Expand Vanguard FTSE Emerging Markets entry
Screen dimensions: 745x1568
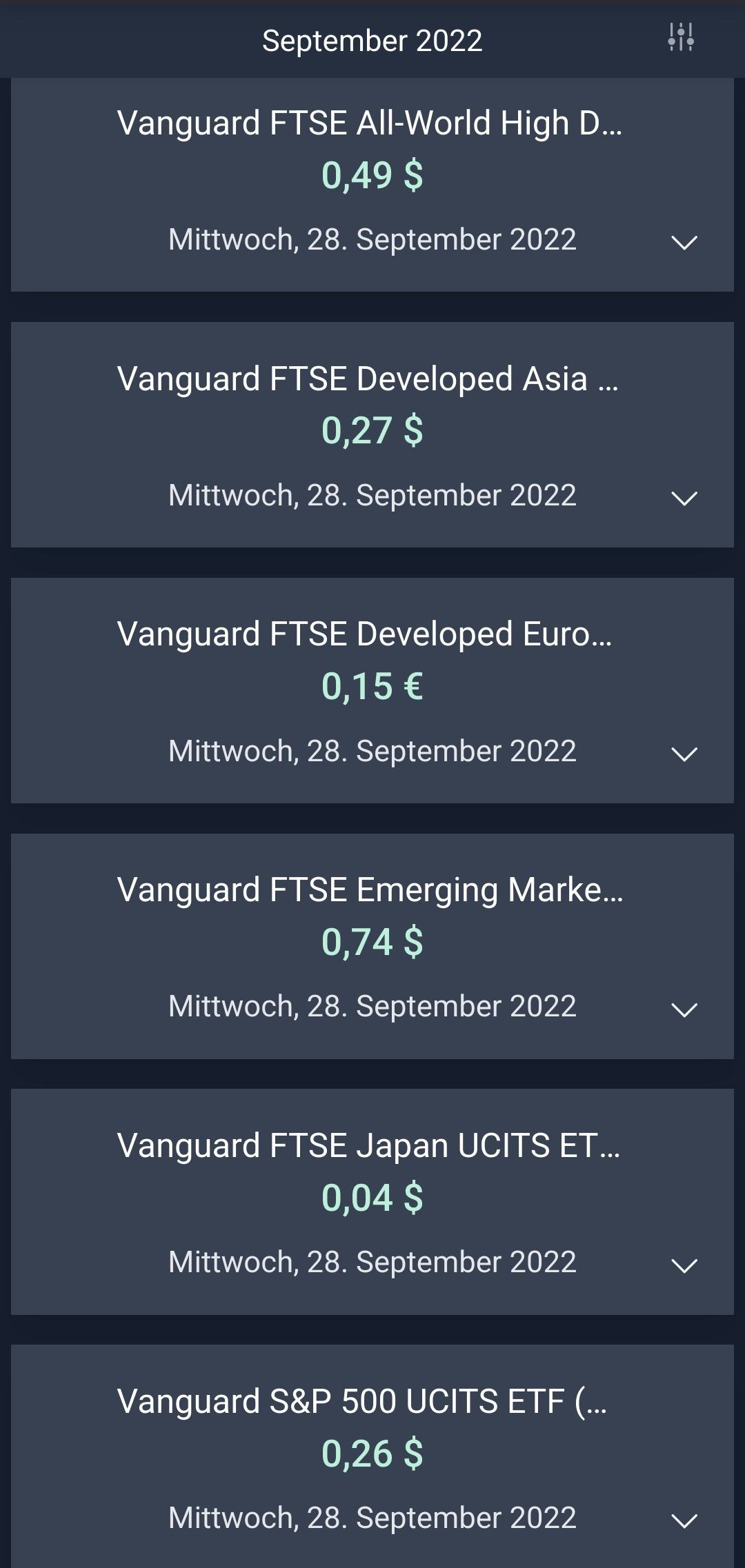(x=684, y=1009)
